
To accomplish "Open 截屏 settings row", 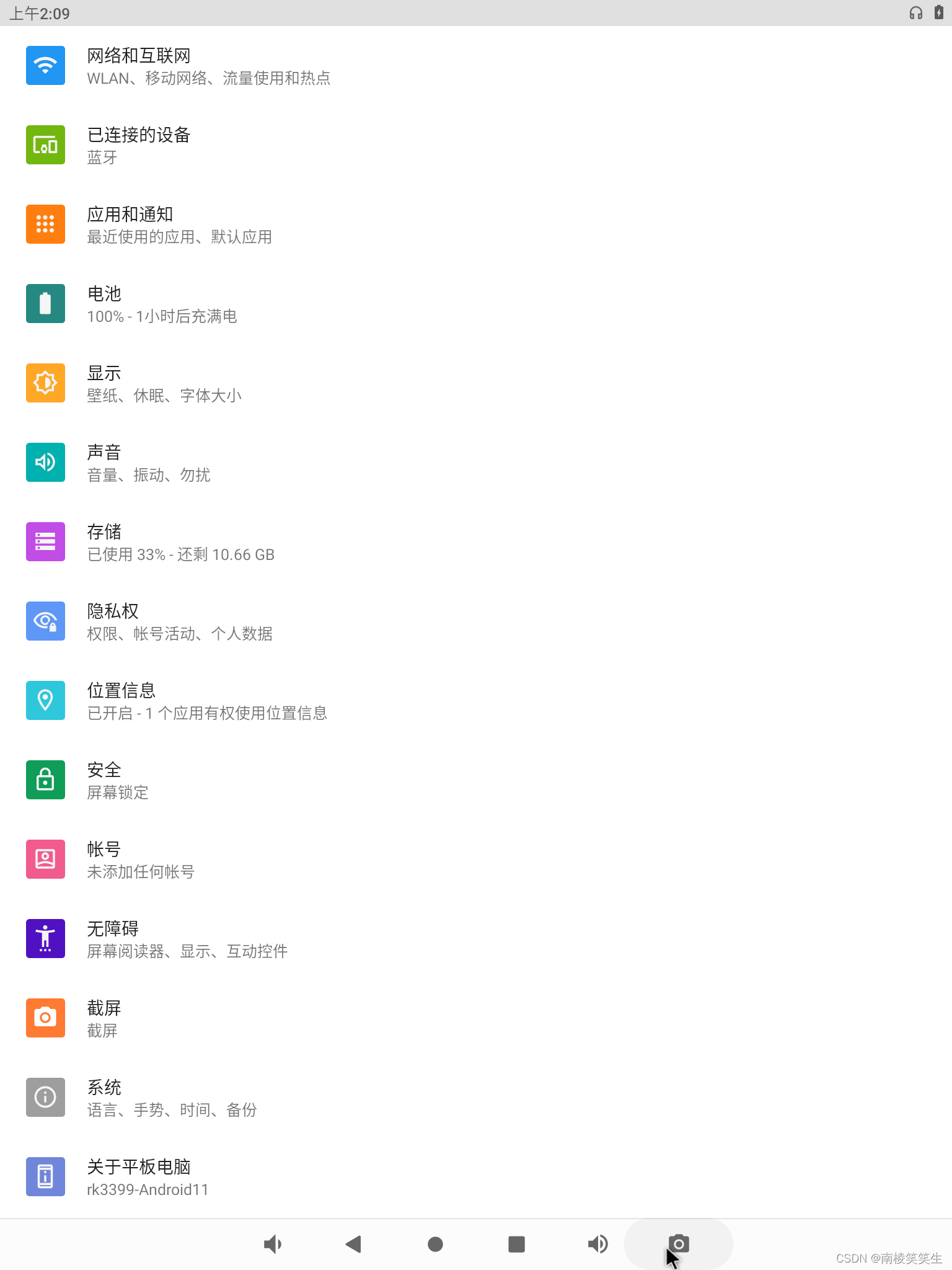I will [x=104, y=1018].
